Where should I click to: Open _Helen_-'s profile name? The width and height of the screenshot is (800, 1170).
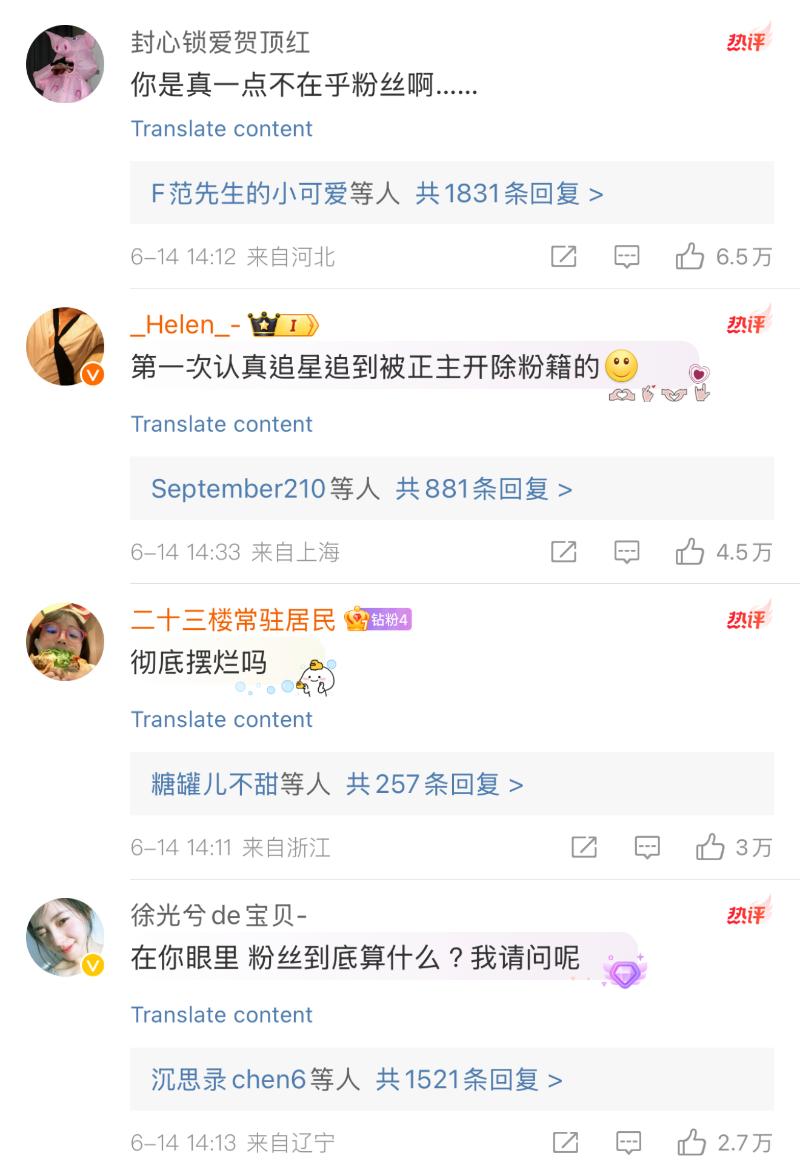click(x=186, y=325)
